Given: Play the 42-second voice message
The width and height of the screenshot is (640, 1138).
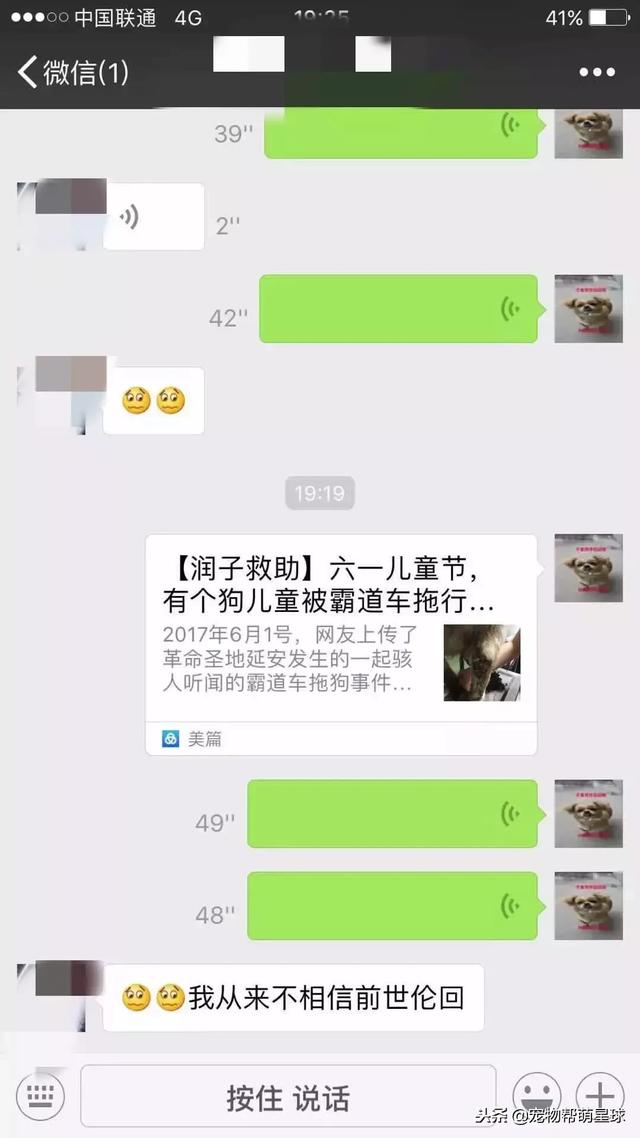Looking at the screenshot, I should click(x=398, y=309).
